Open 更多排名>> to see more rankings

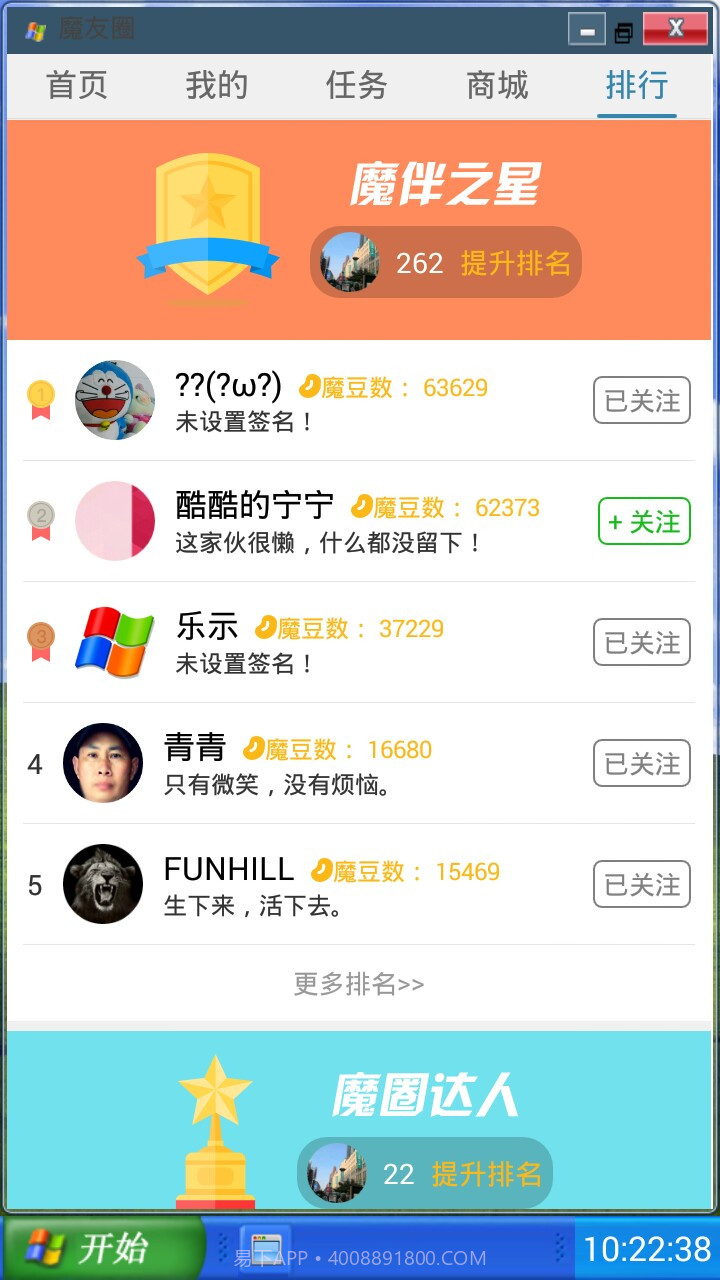(x=359, y=984)
